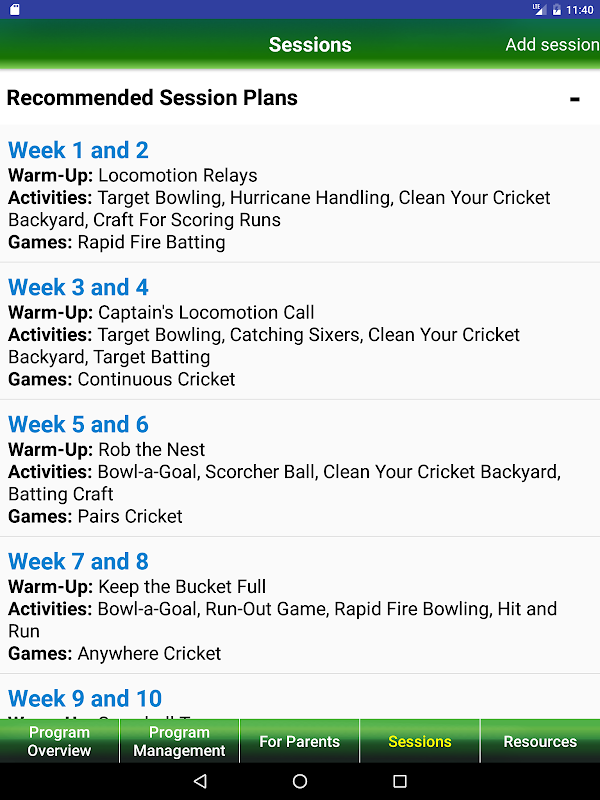Open the Week 3 and 4 plan

[300, 332]
